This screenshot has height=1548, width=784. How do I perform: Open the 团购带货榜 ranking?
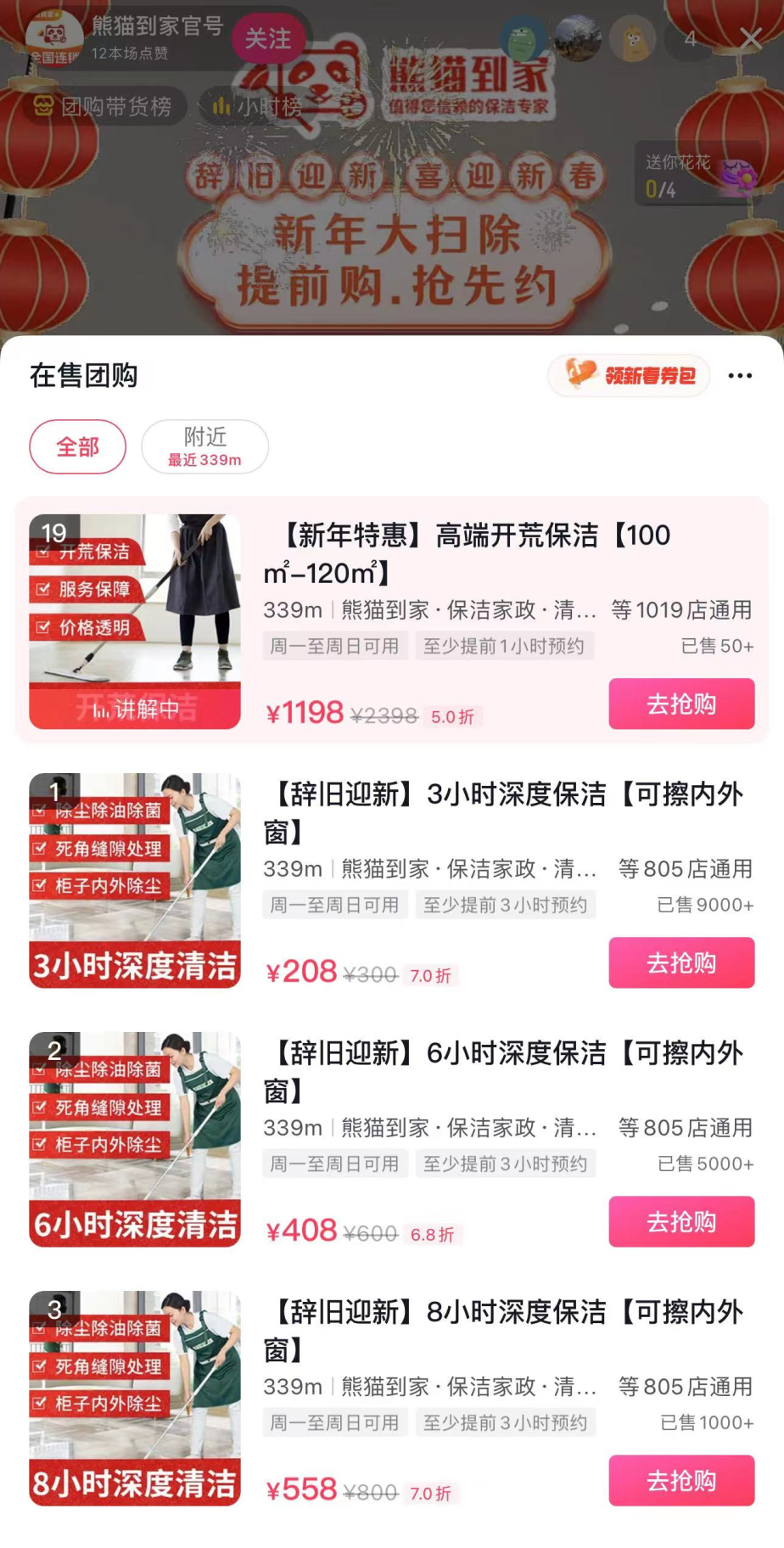point(104,106)
